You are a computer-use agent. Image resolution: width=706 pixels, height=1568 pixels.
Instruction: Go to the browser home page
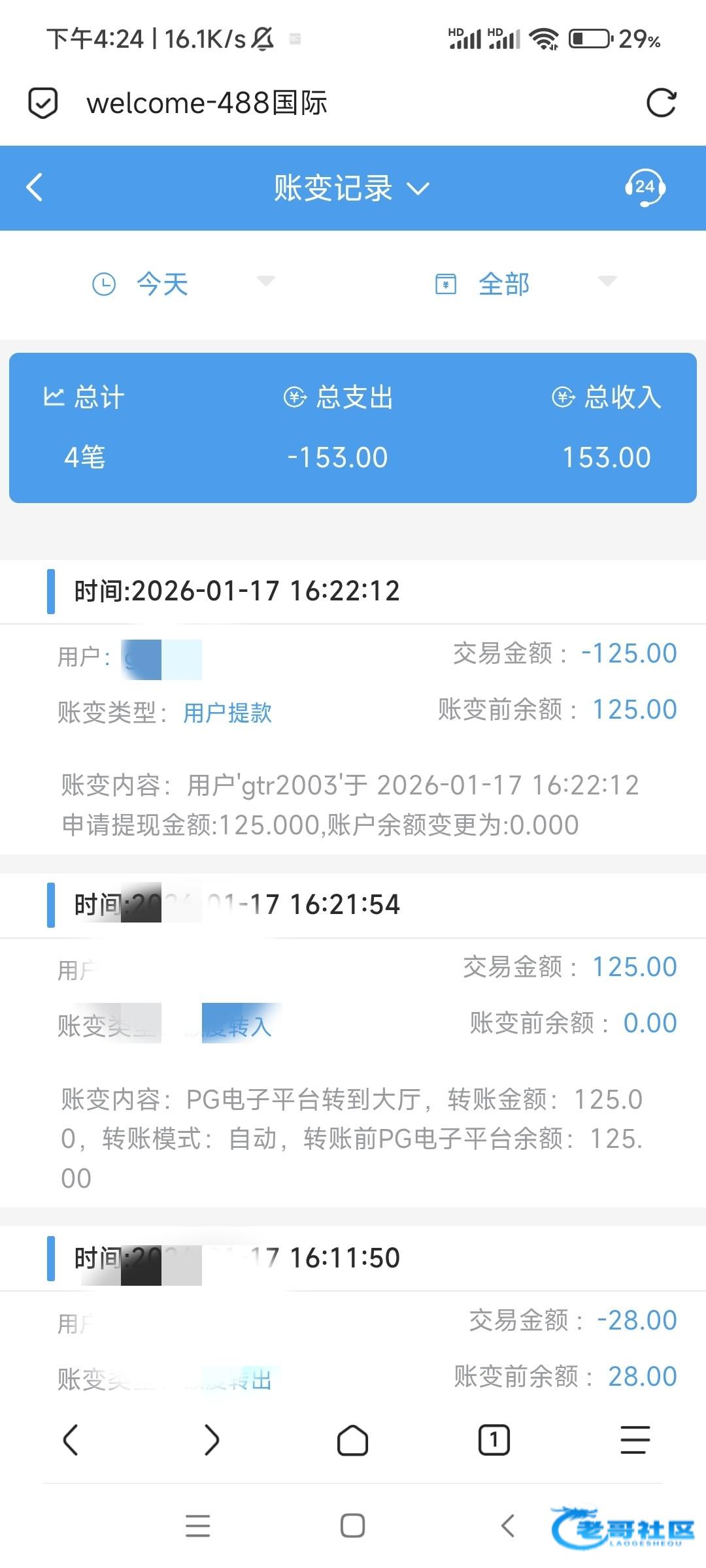pos(352,1440)
